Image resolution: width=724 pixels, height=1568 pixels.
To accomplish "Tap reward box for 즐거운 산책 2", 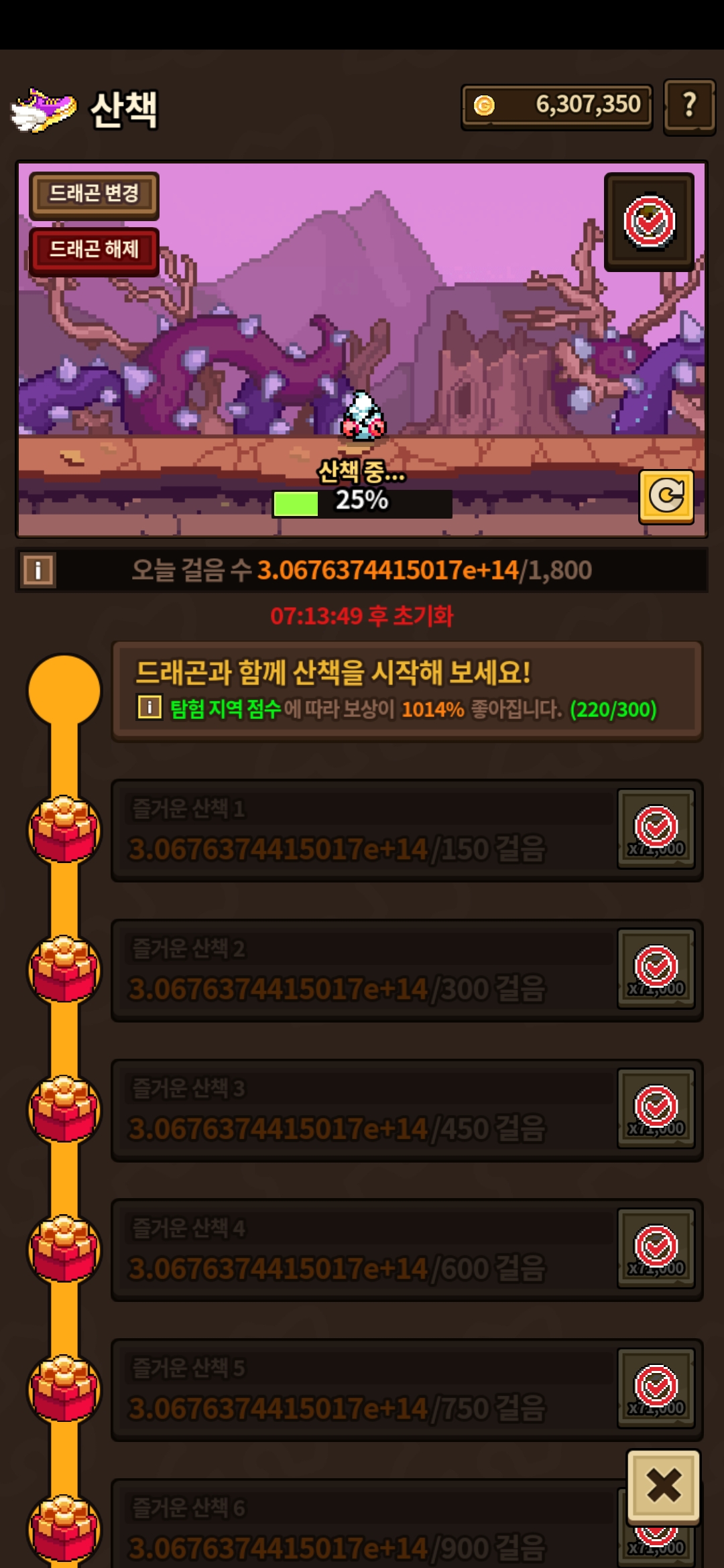I will tap(656, 969).
